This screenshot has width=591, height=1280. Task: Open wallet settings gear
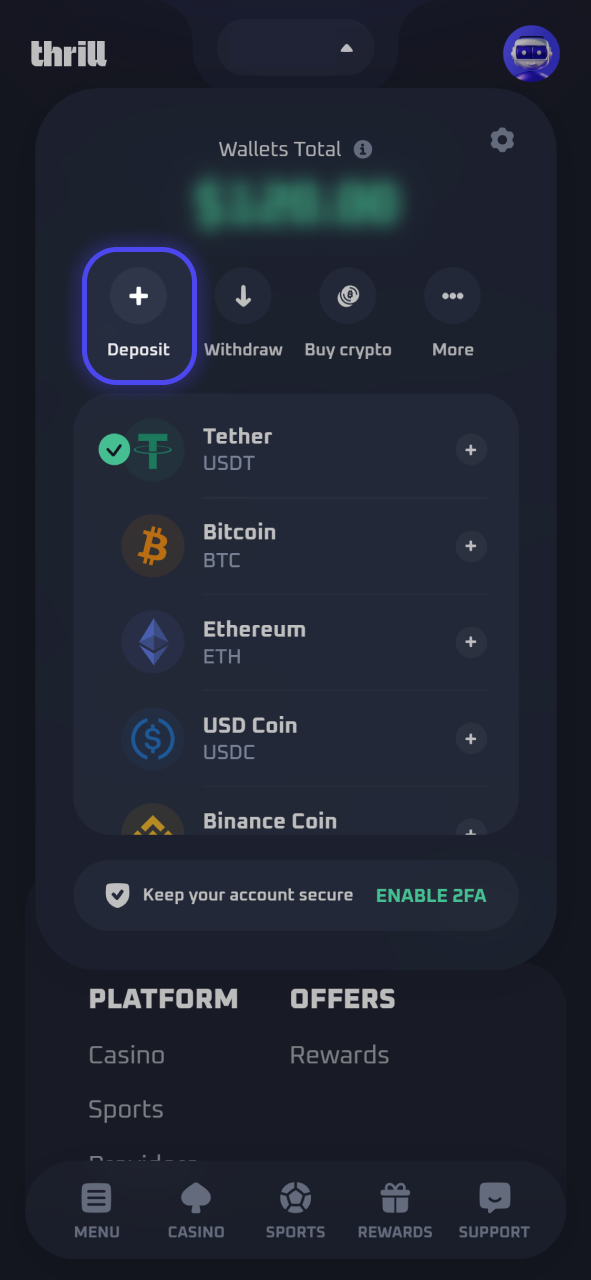[502, 140]
